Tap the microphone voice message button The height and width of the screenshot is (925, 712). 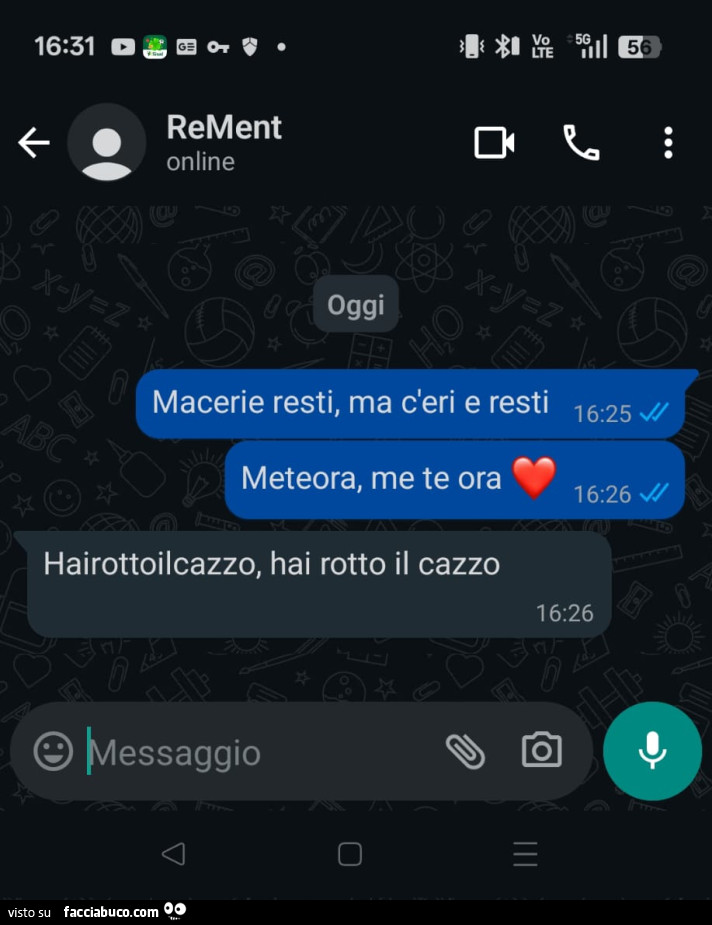click(652, 750)
